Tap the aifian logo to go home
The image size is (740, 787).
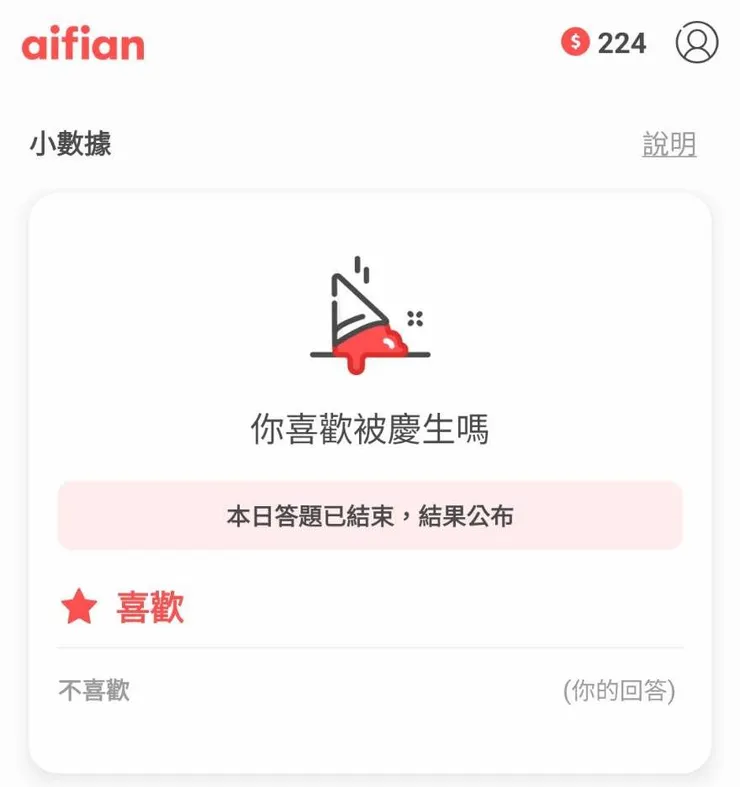point(83,44)
